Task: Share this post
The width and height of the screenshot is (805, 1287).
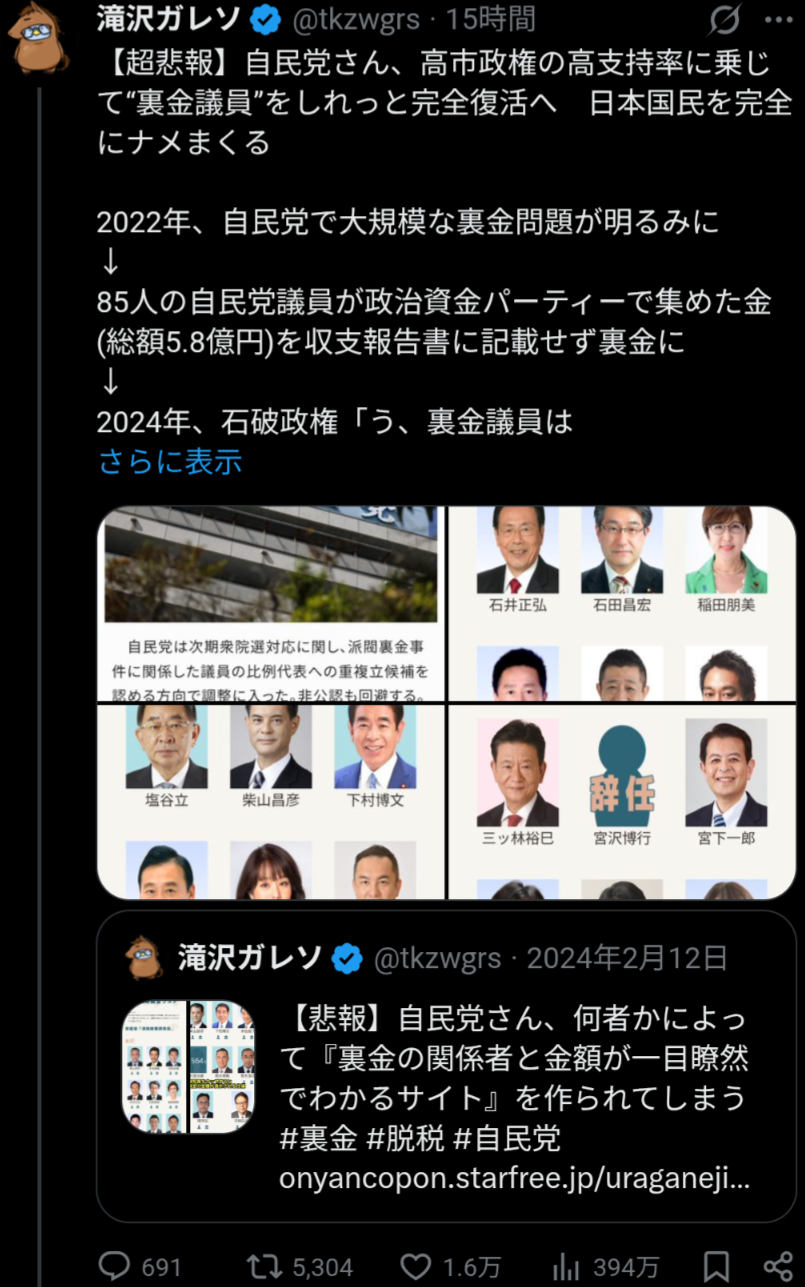Action: (x=778, y=1266)
